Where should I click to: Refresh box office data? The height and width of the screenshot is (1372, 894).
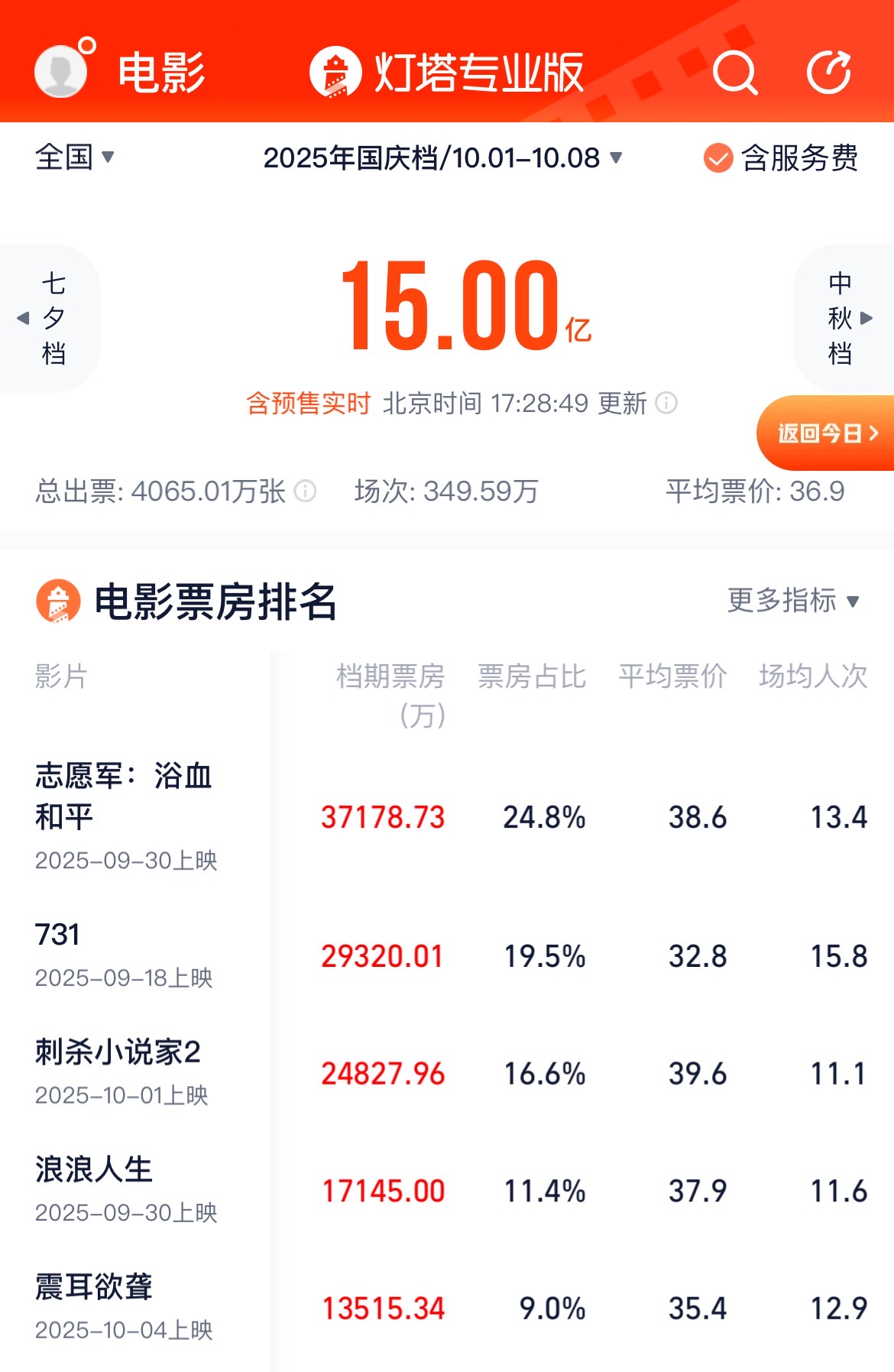(x=829, y=73)
